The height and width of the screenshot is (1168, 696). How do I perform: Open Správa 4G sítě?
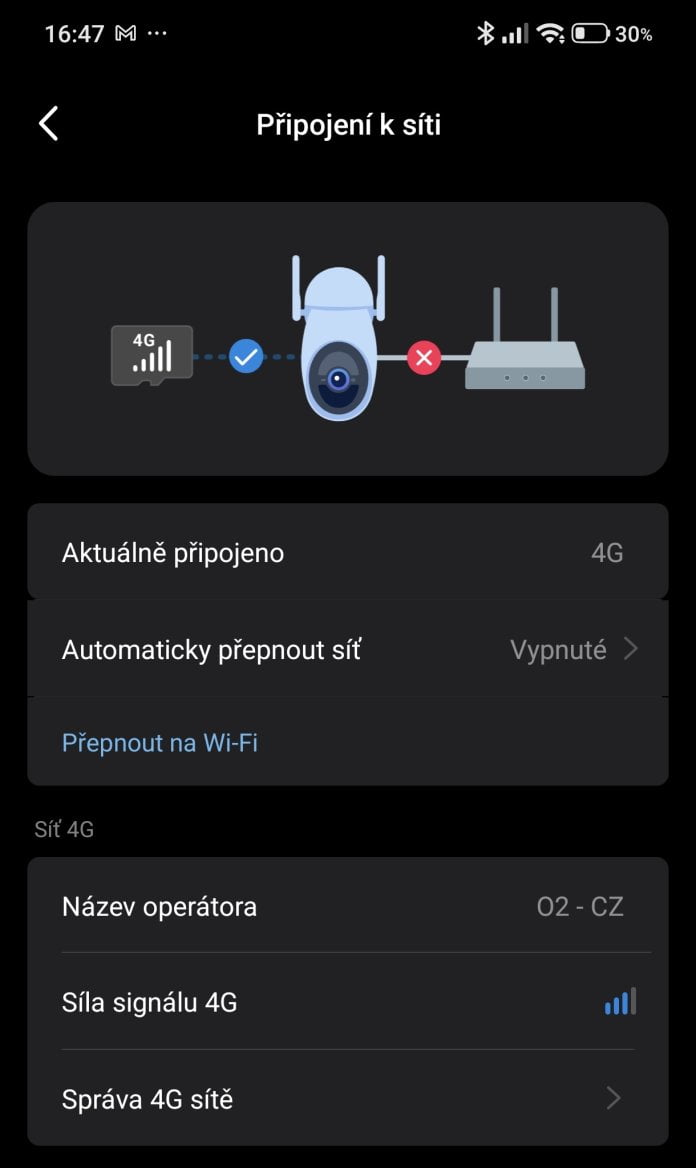[x=347, y=1100]
